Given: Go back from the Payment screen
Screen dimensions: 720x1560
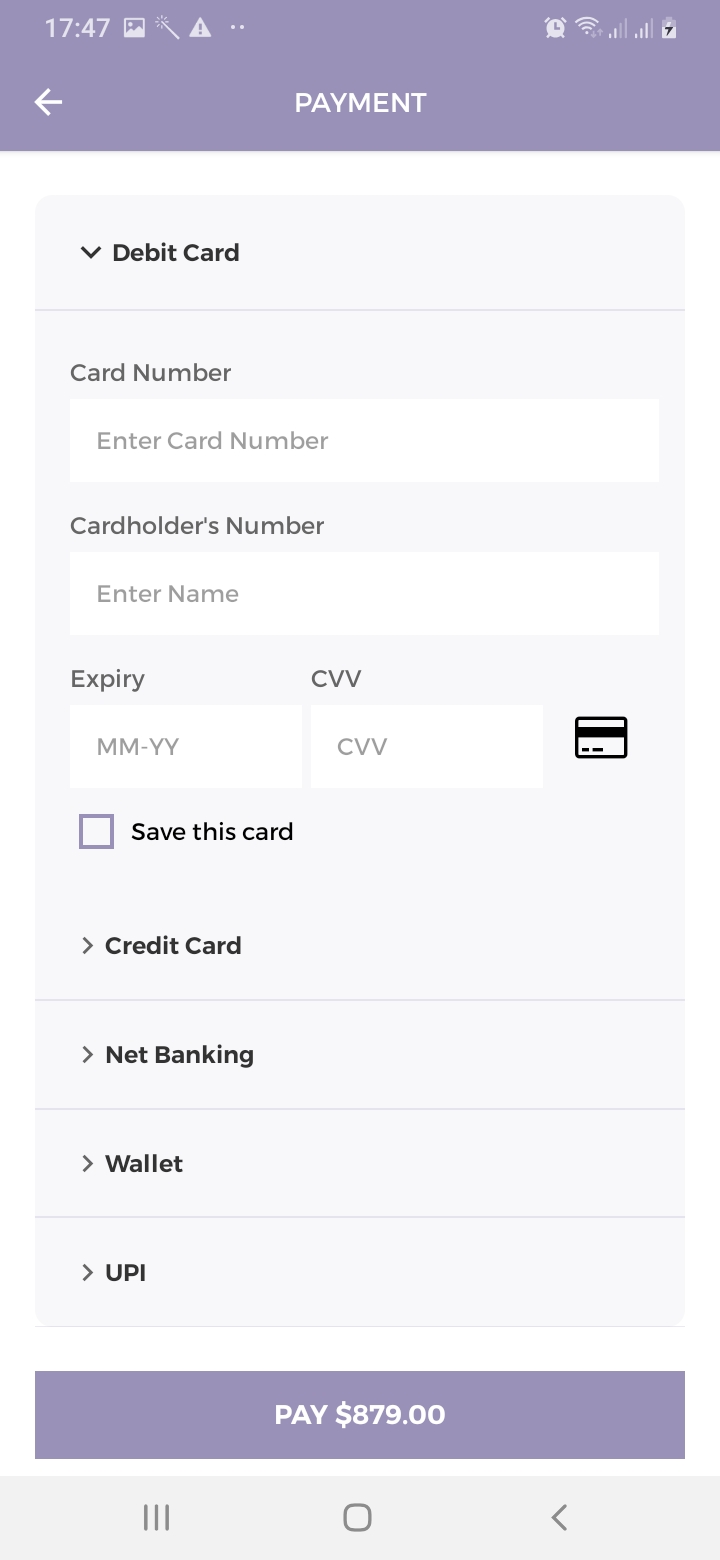Looking at the screenshot, I should click(x=48, y=102).
